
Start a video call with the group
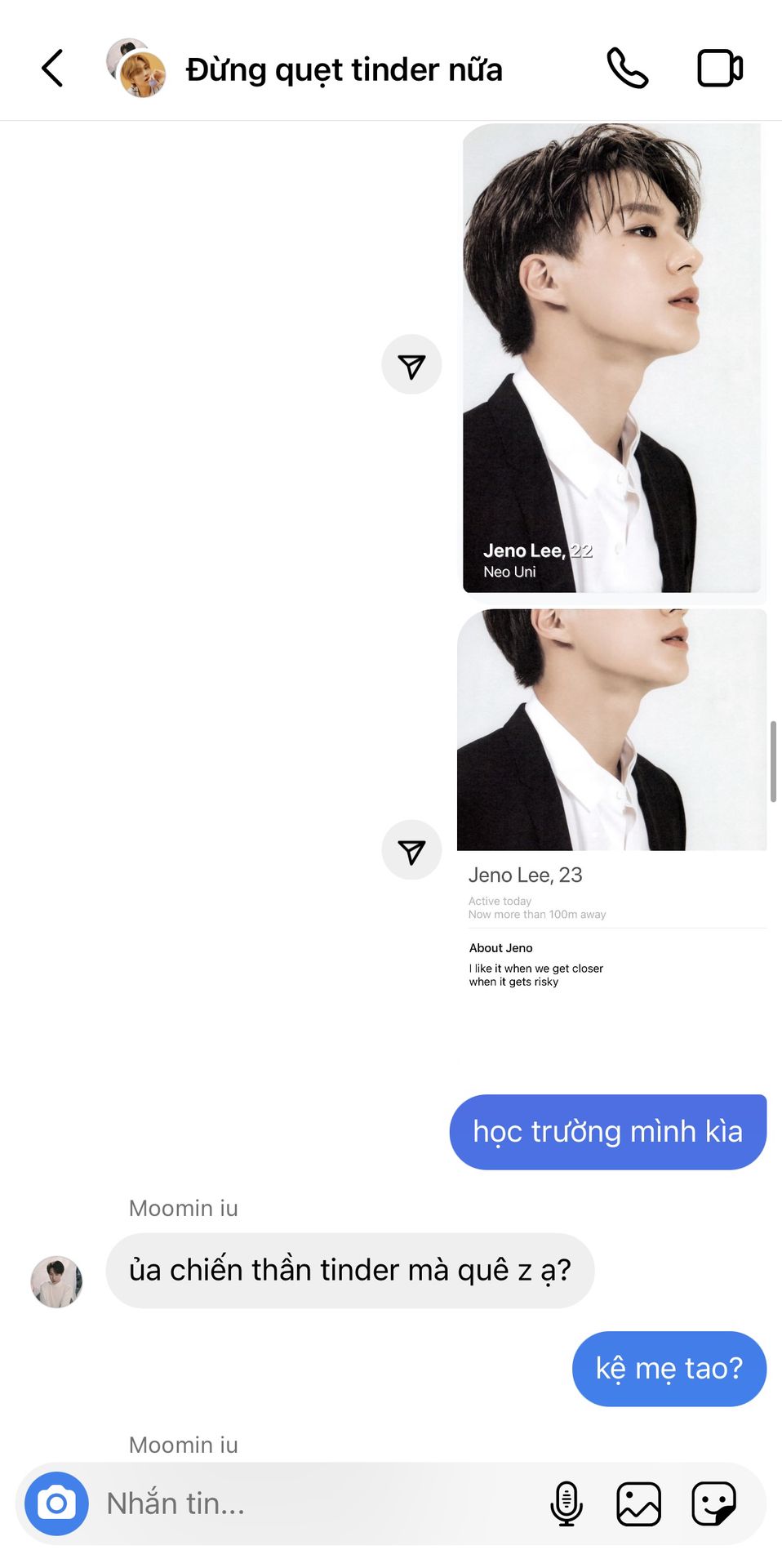[720, 68]
